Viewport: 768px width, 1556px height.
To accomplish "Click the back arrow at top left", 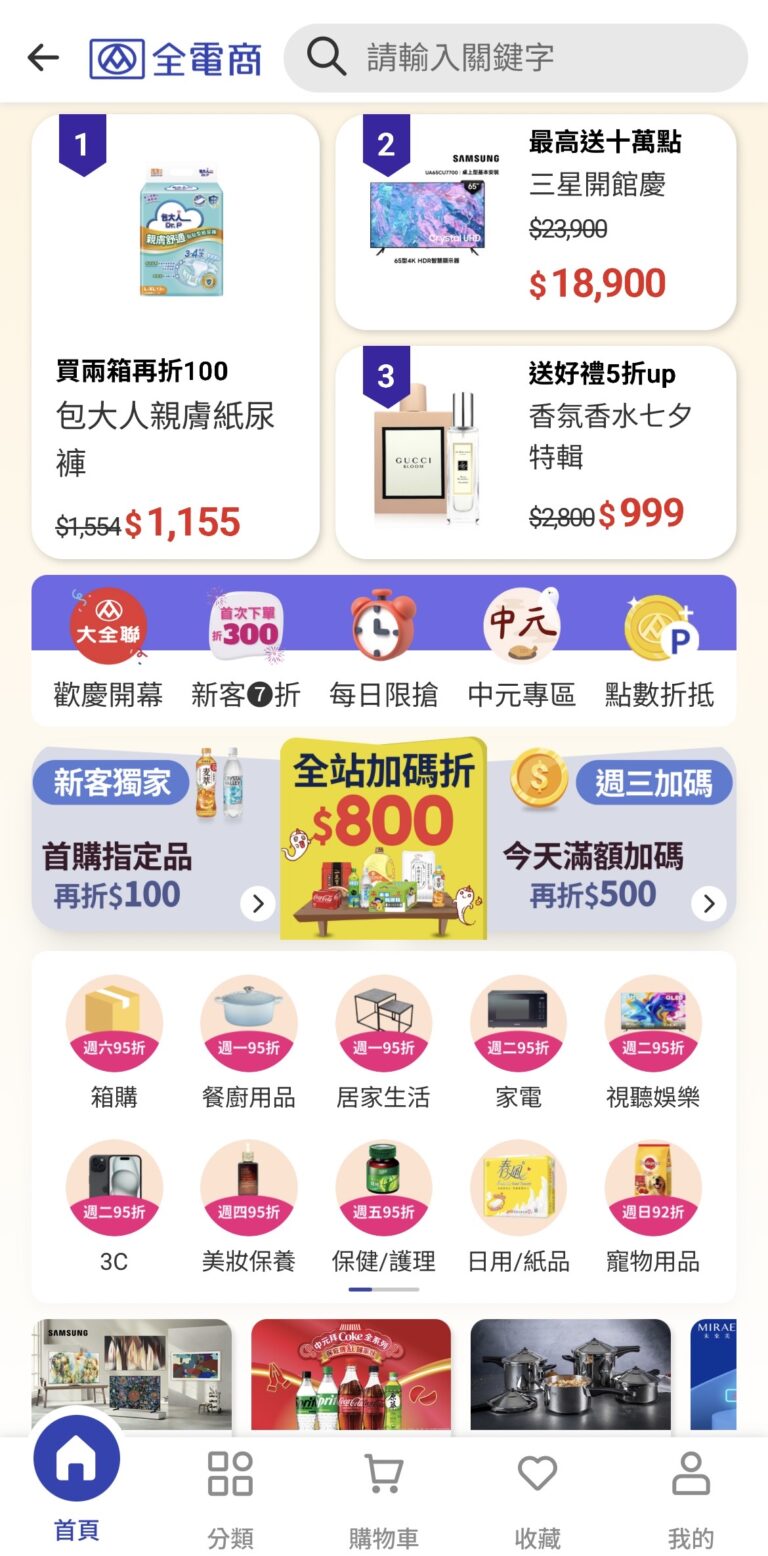I will click(43, 57).
